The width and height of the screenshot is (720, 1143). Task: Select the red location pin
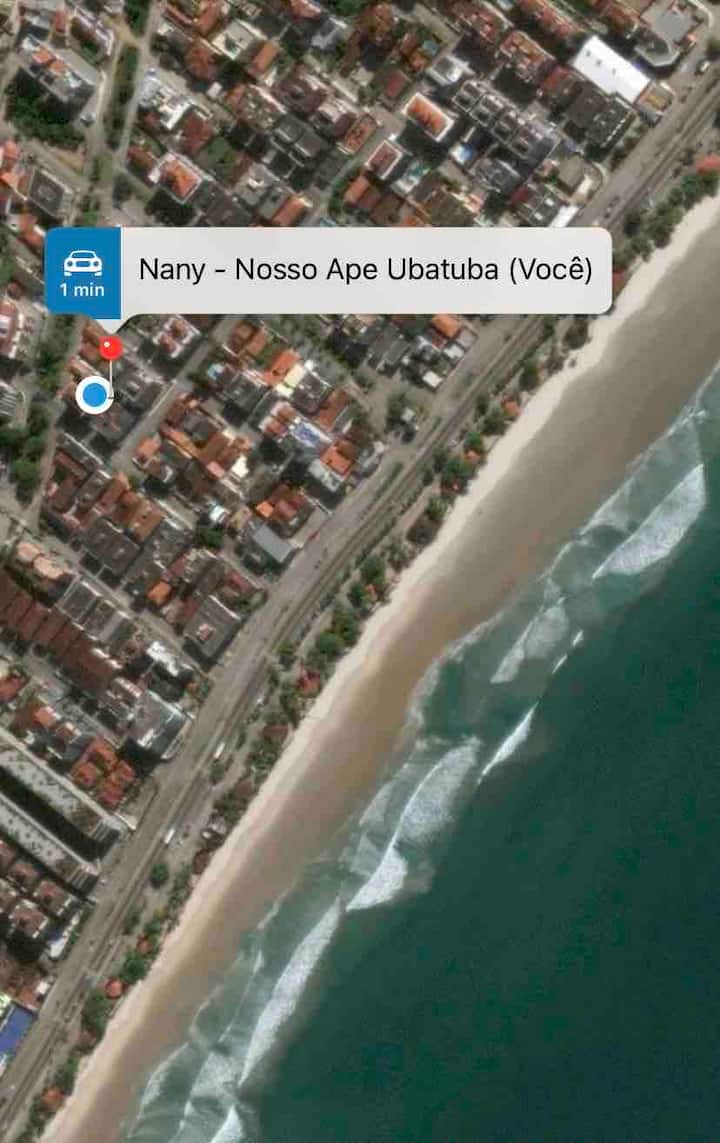[x=111, y=348]
